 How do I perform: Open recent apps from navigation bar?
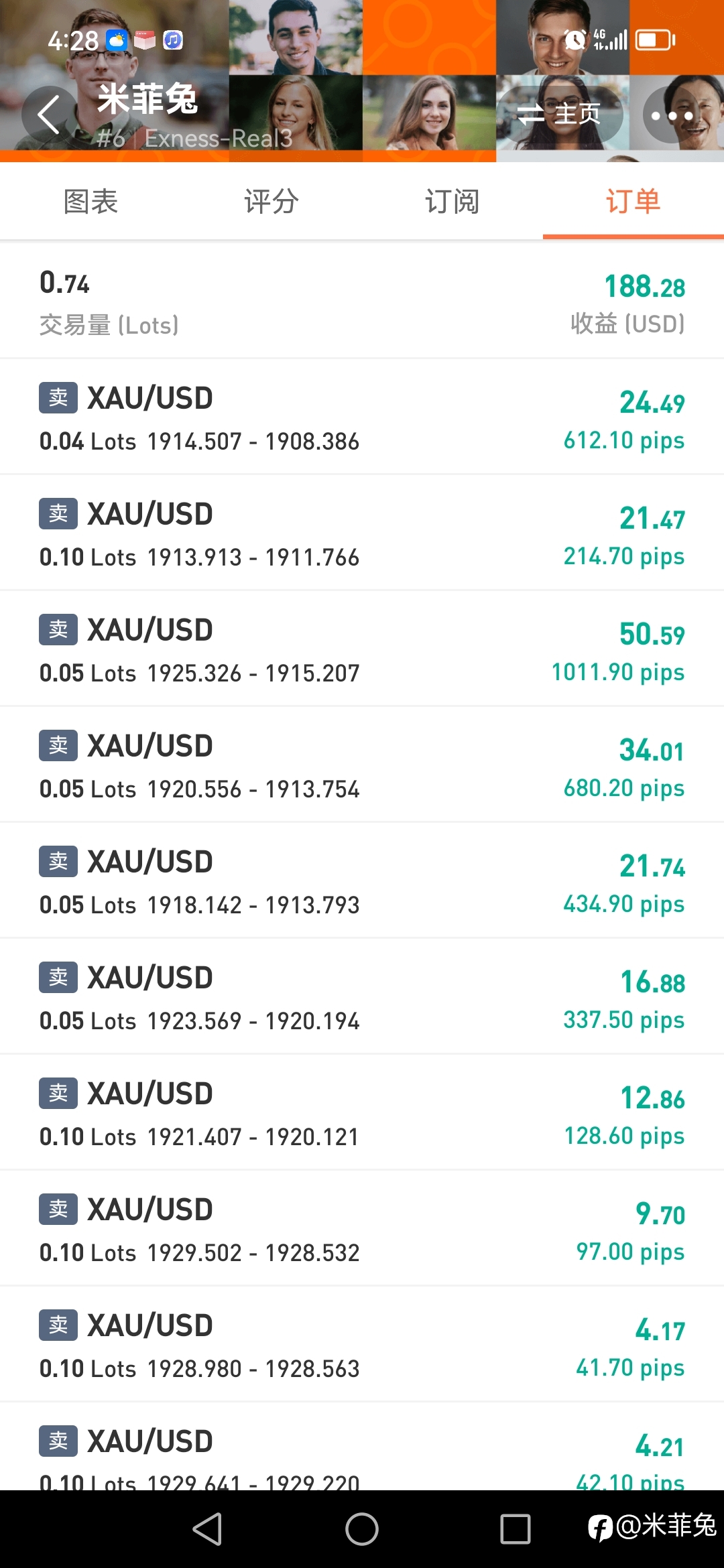[x=516, y=1529]
